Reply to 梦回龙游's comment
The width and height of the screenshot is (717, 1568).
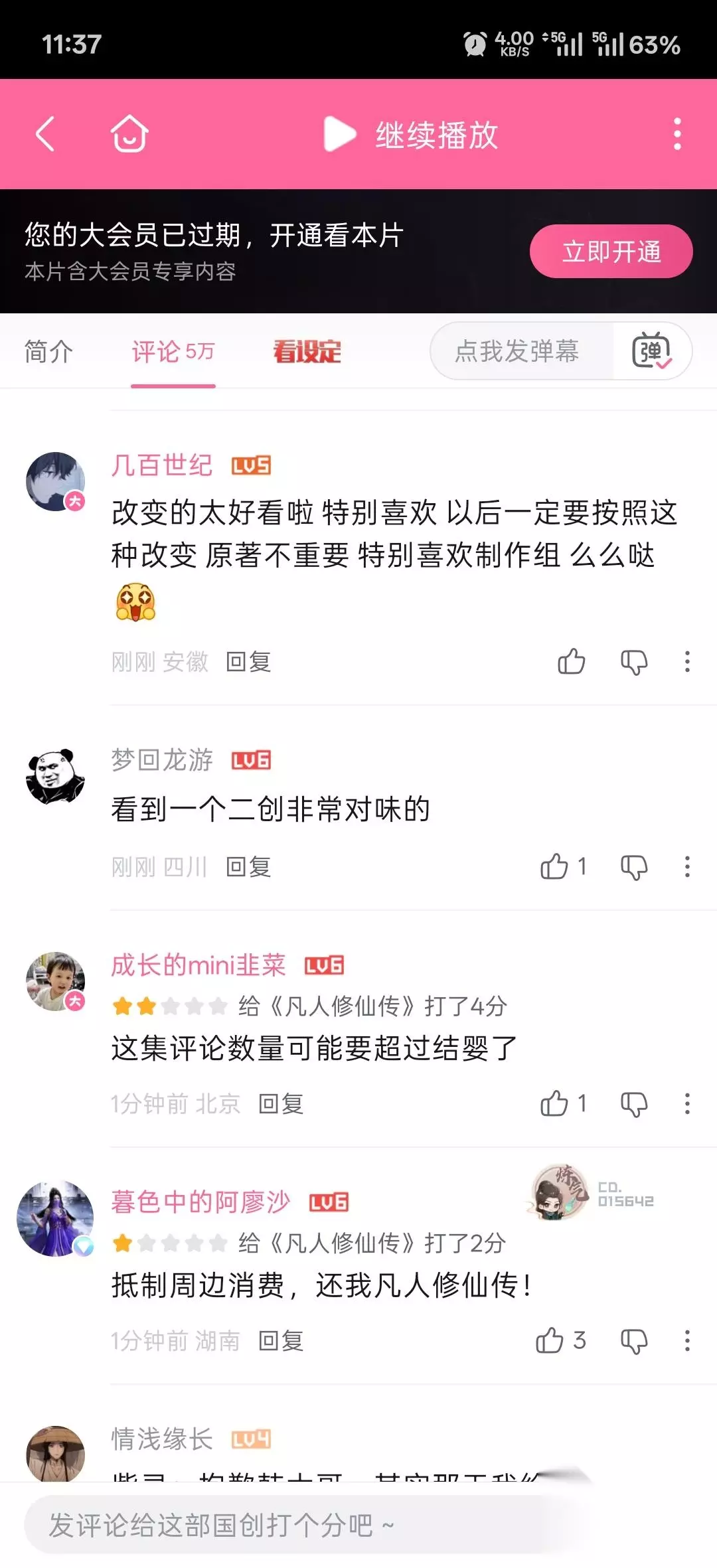coord(248,867)
